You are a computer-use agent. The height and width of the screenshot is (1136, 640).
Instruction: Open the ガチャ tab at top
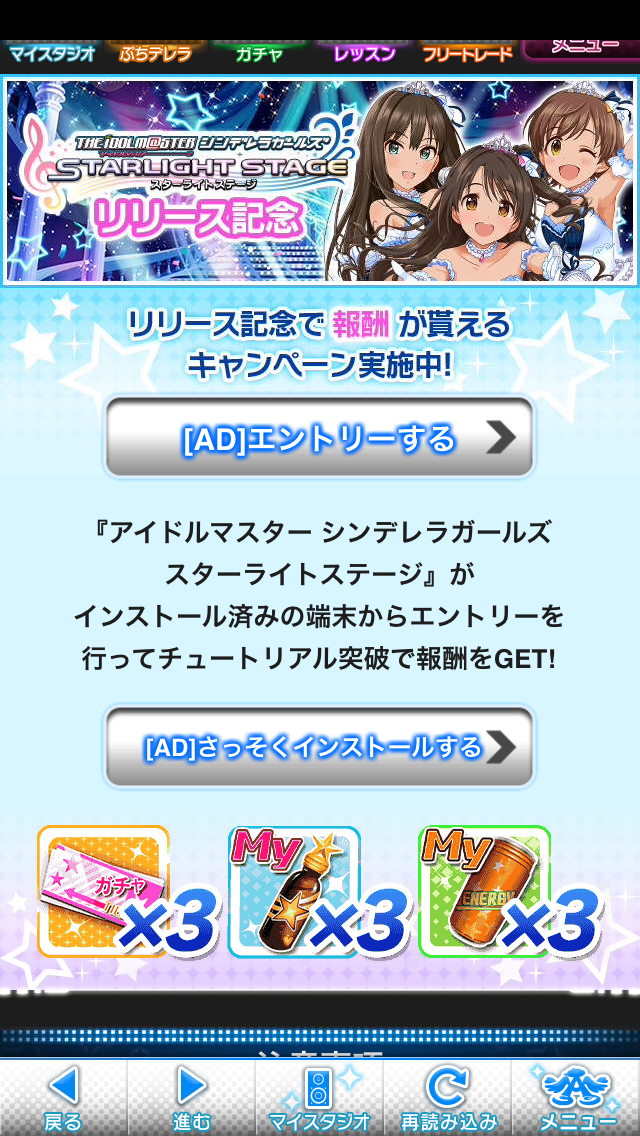(259, 54)
